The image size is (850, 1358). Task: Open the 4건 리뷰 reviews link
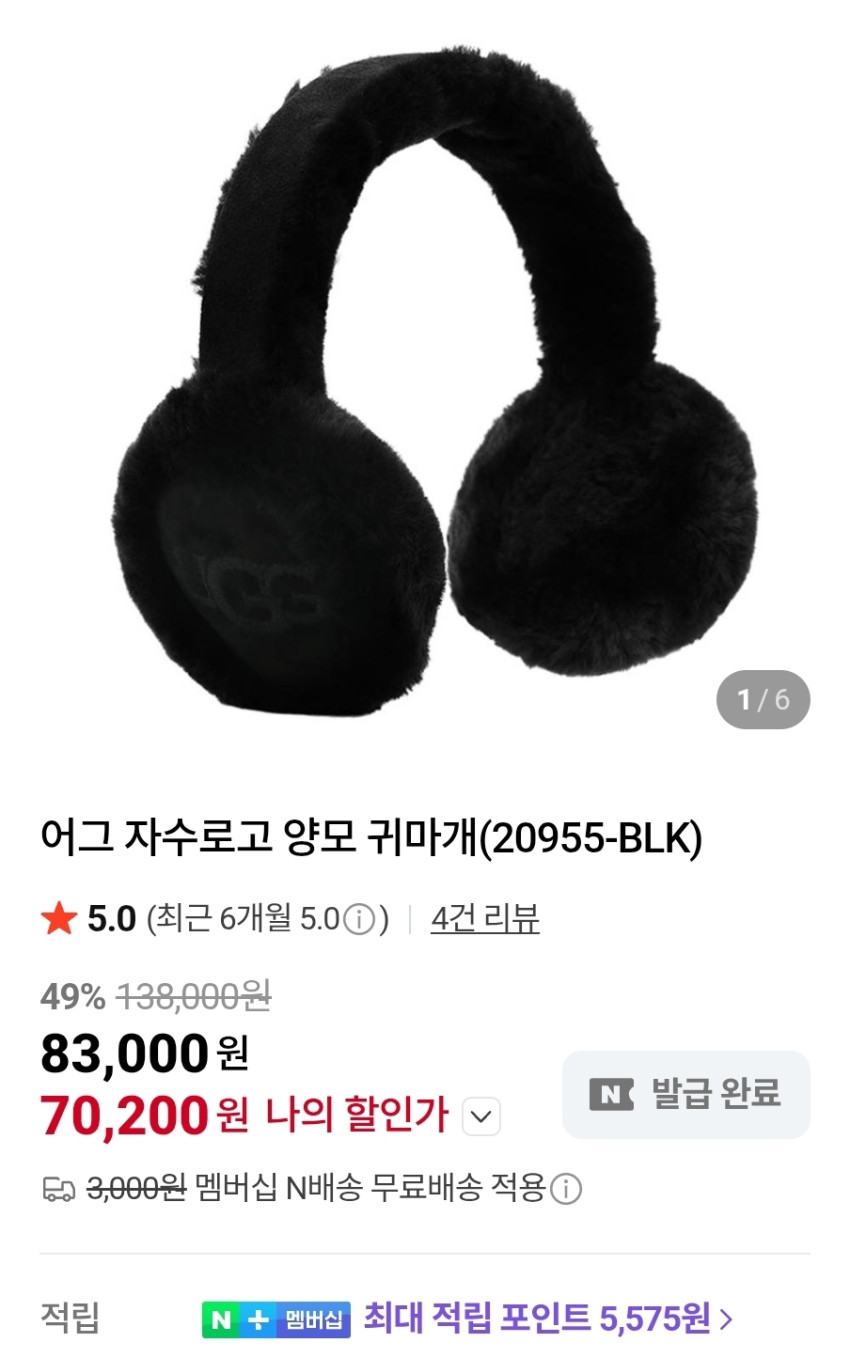pos(485,918)
